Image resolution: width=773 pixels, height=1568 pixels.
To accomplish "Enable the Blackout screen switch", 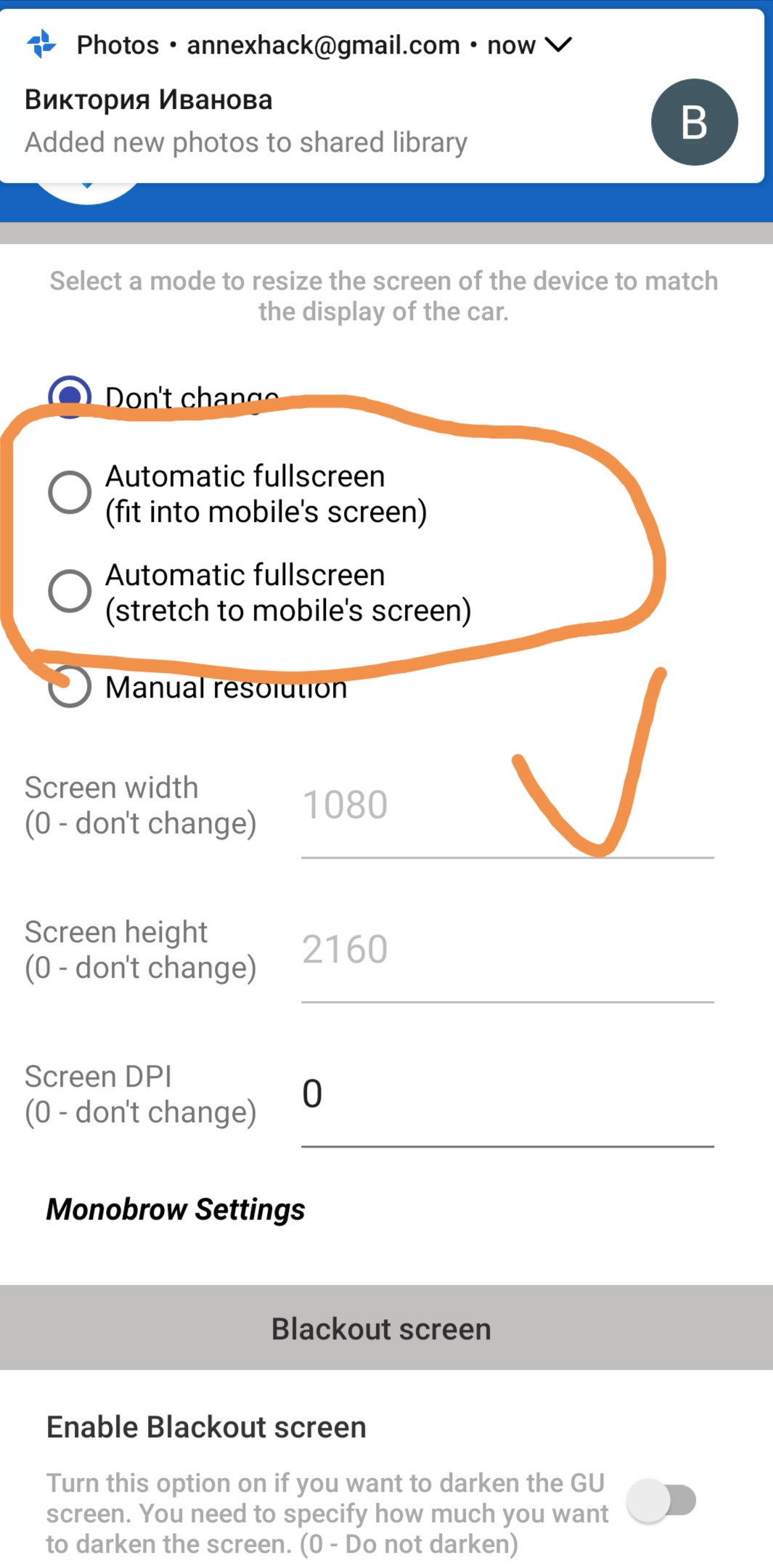I will [662, 1500].
